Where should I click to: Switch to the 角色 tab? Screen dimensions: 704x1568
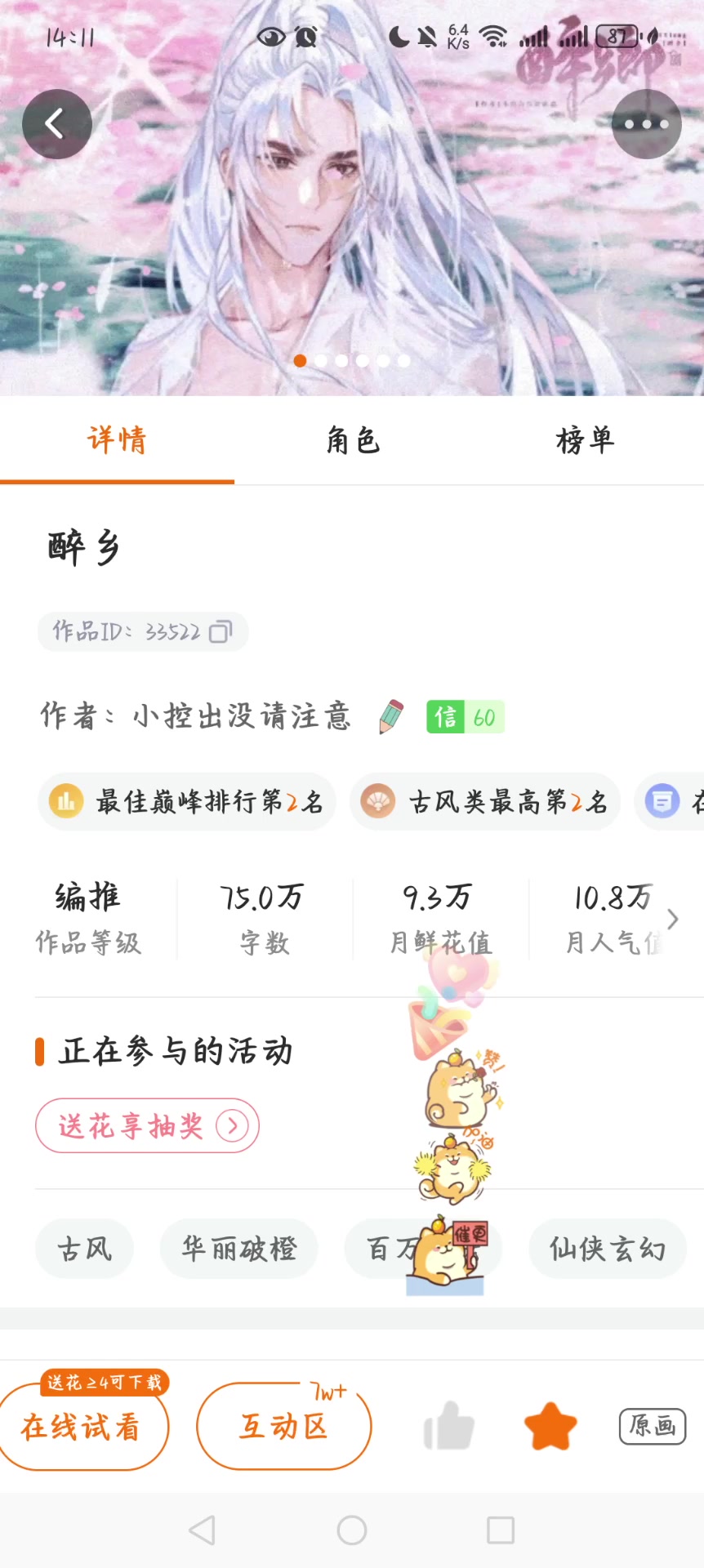point(353,441)
